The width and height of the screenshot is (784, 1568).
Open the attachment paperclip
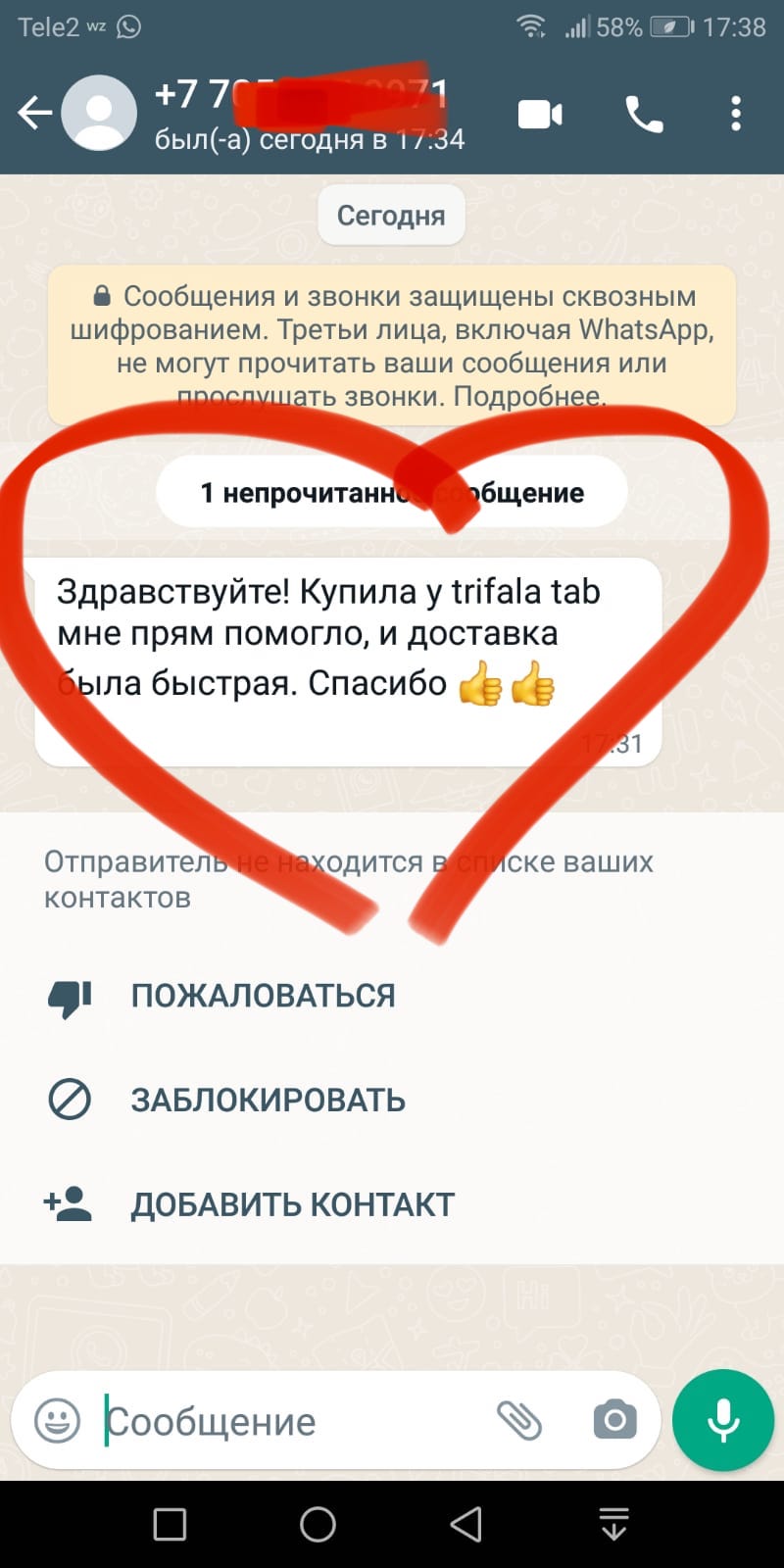click(519, 1420)
